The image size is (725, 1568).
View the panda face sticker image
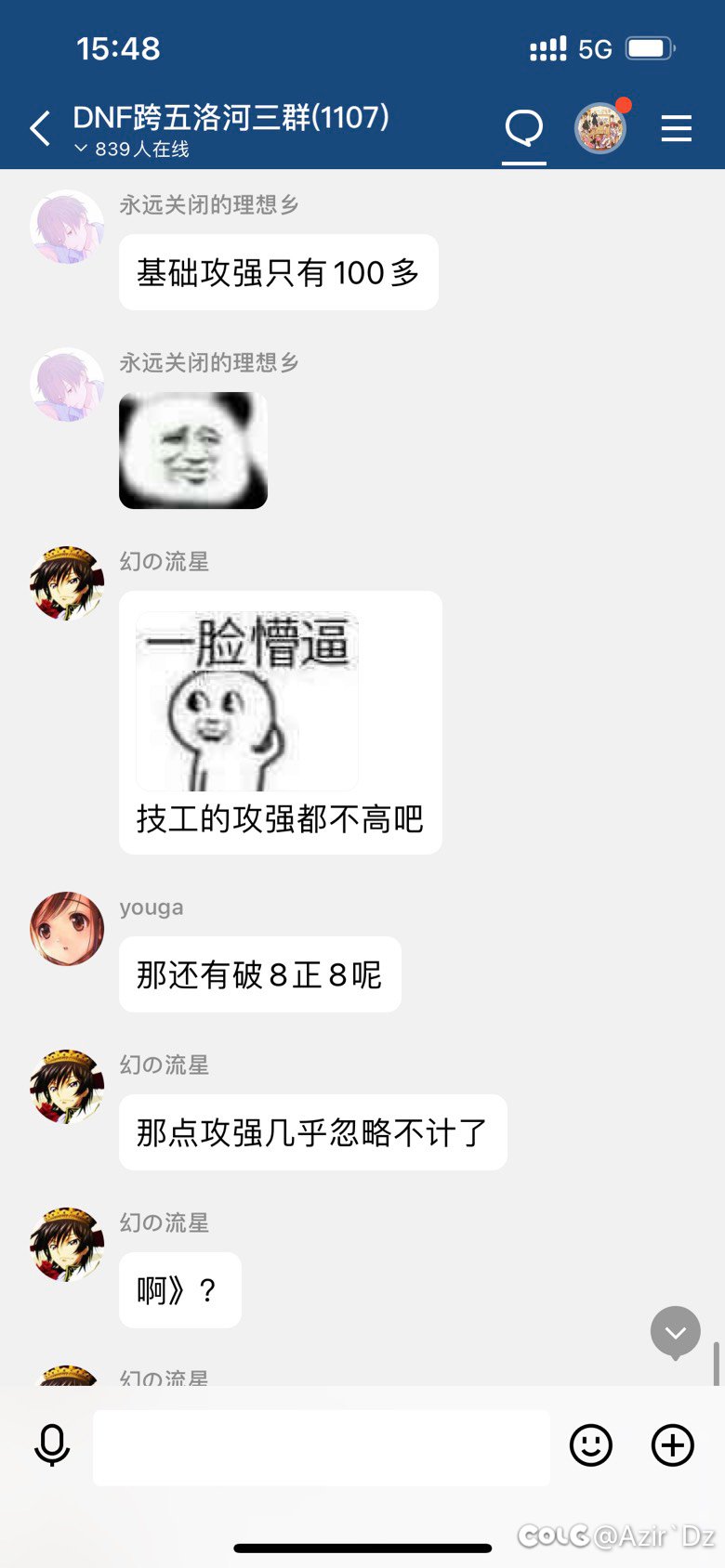[193, 451]
